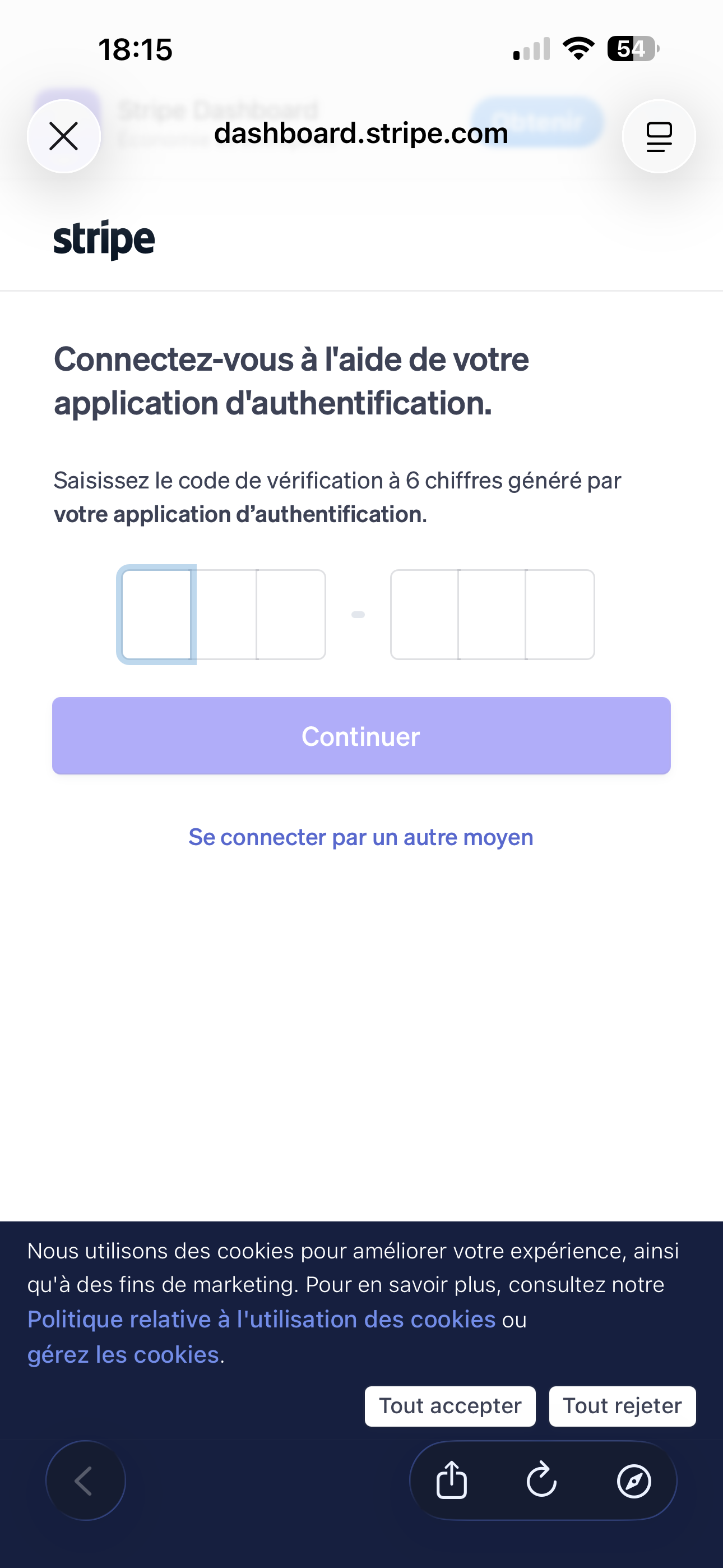Screen dimensions: 723x1568
Task: Accept all cookies with Tout accepter
Action: [x=451, y=1406]
